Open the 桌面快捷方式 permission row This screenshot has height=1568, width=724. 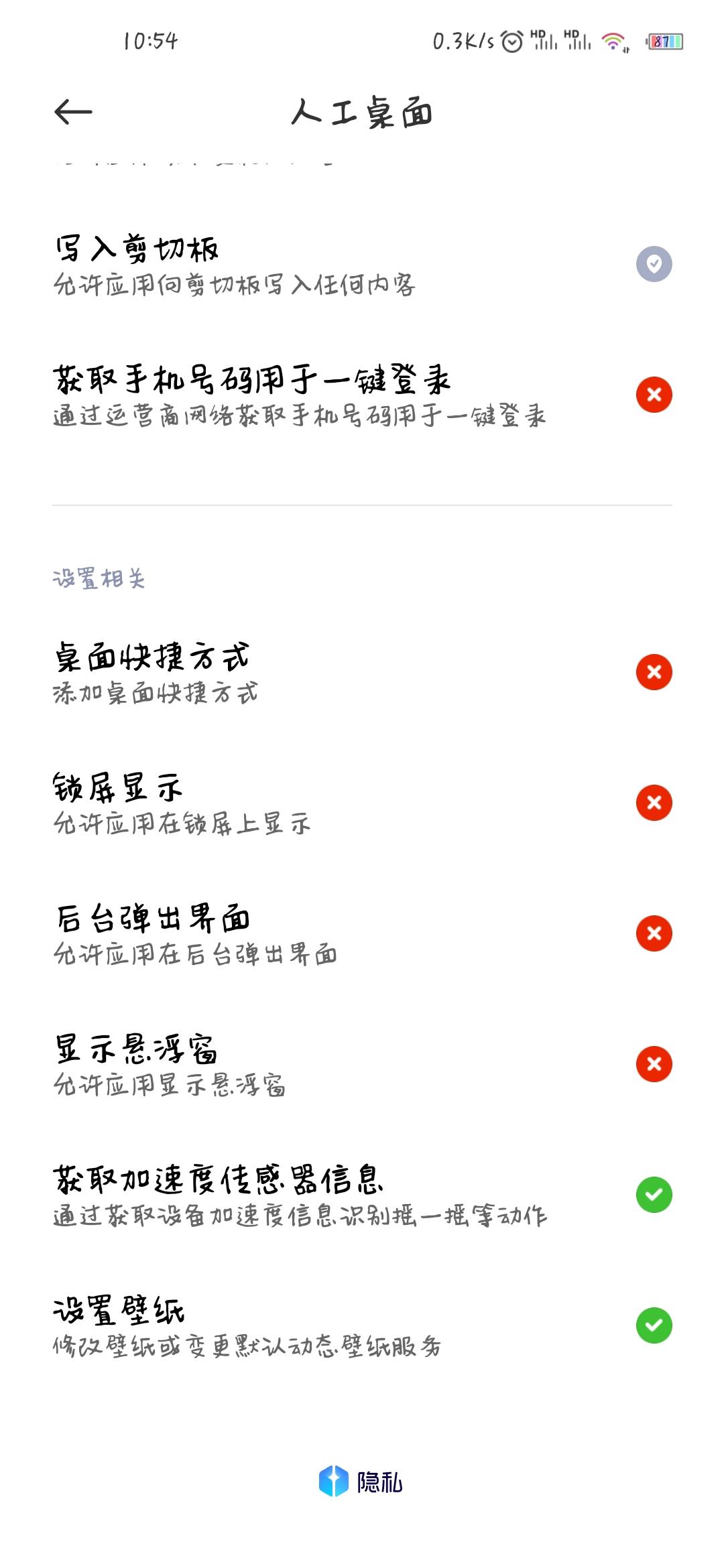coord(362,672)
